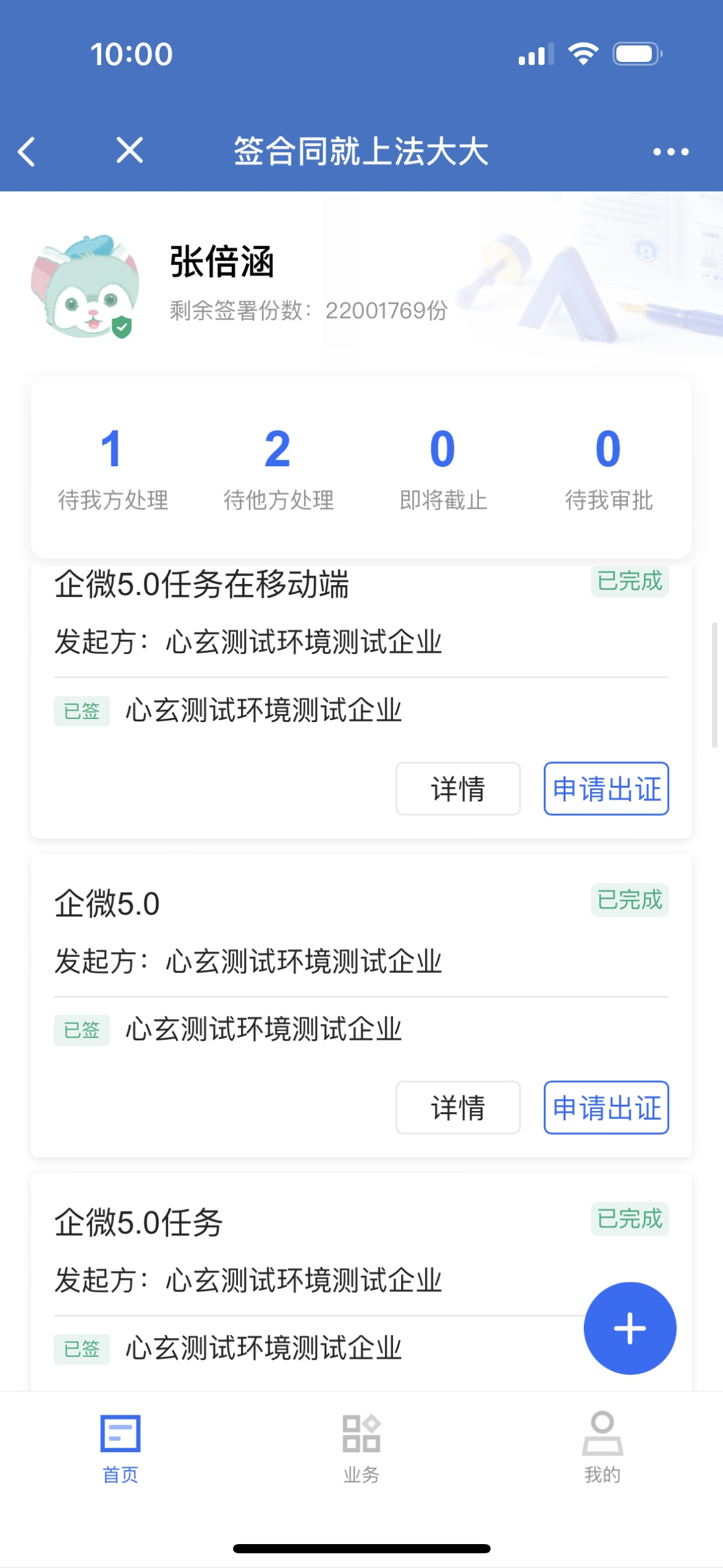Go back using the left arrow
This screenshot has height=1568, width=723.
(x=26, y=152)
